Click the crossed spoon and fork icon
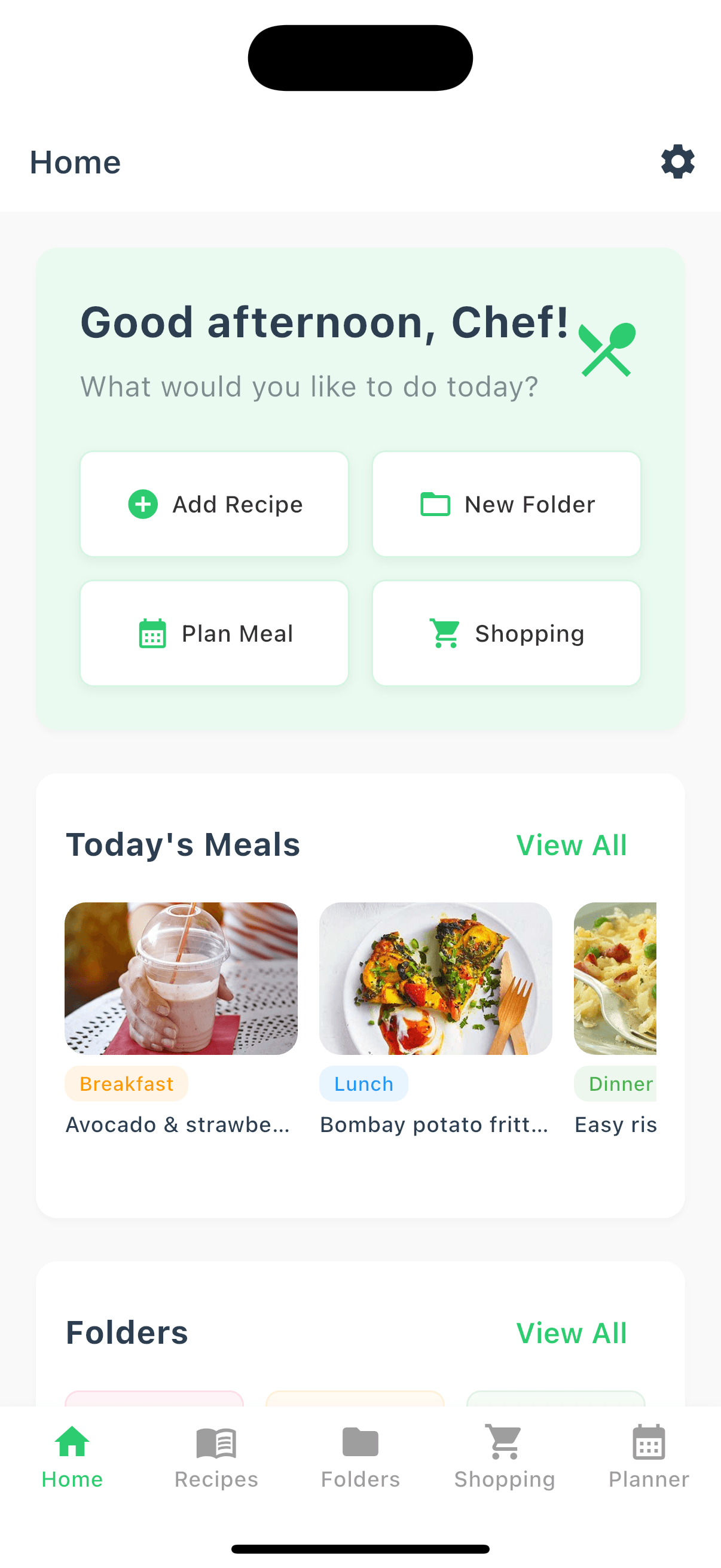The height and width of the screenshot is (1568, 721). click(x=607, y=351)
